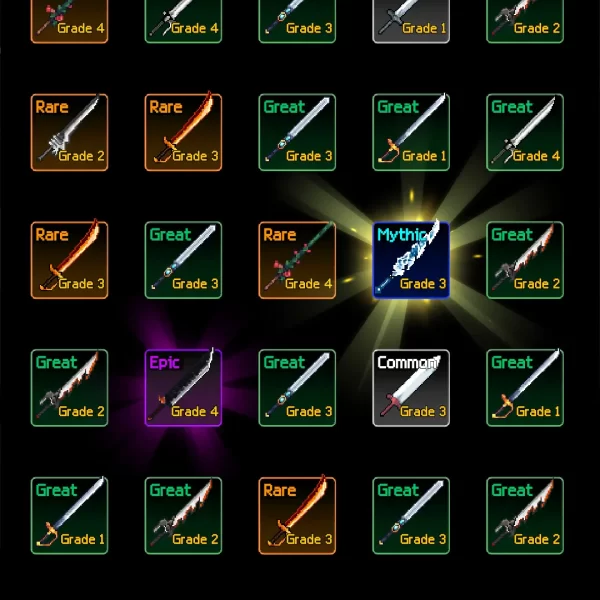The width and height of the screenshot is (600, 600).
Task: Select the Mythic Grade 3 sword
Action: (411, 260)
